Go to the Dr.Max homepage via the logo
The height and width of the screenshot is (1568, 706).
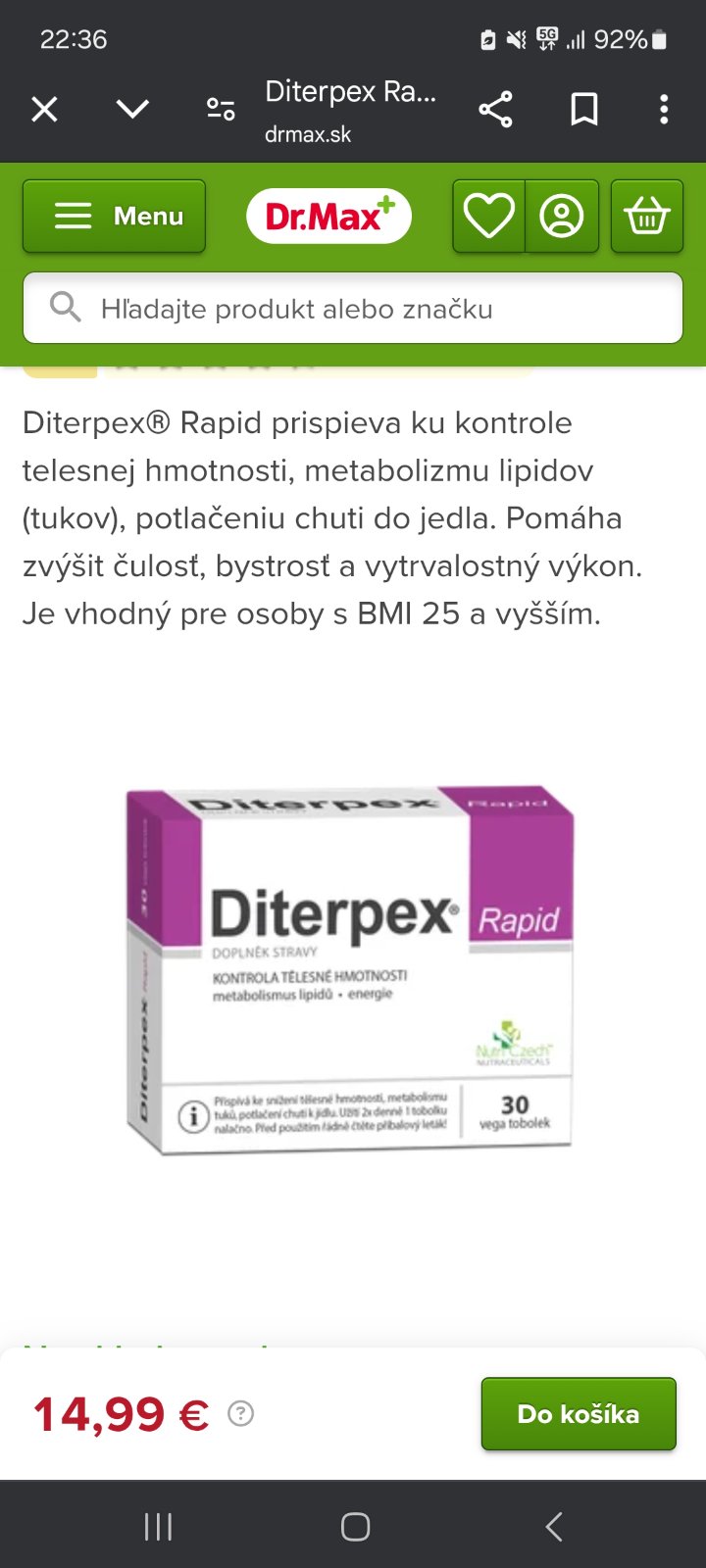328,216
